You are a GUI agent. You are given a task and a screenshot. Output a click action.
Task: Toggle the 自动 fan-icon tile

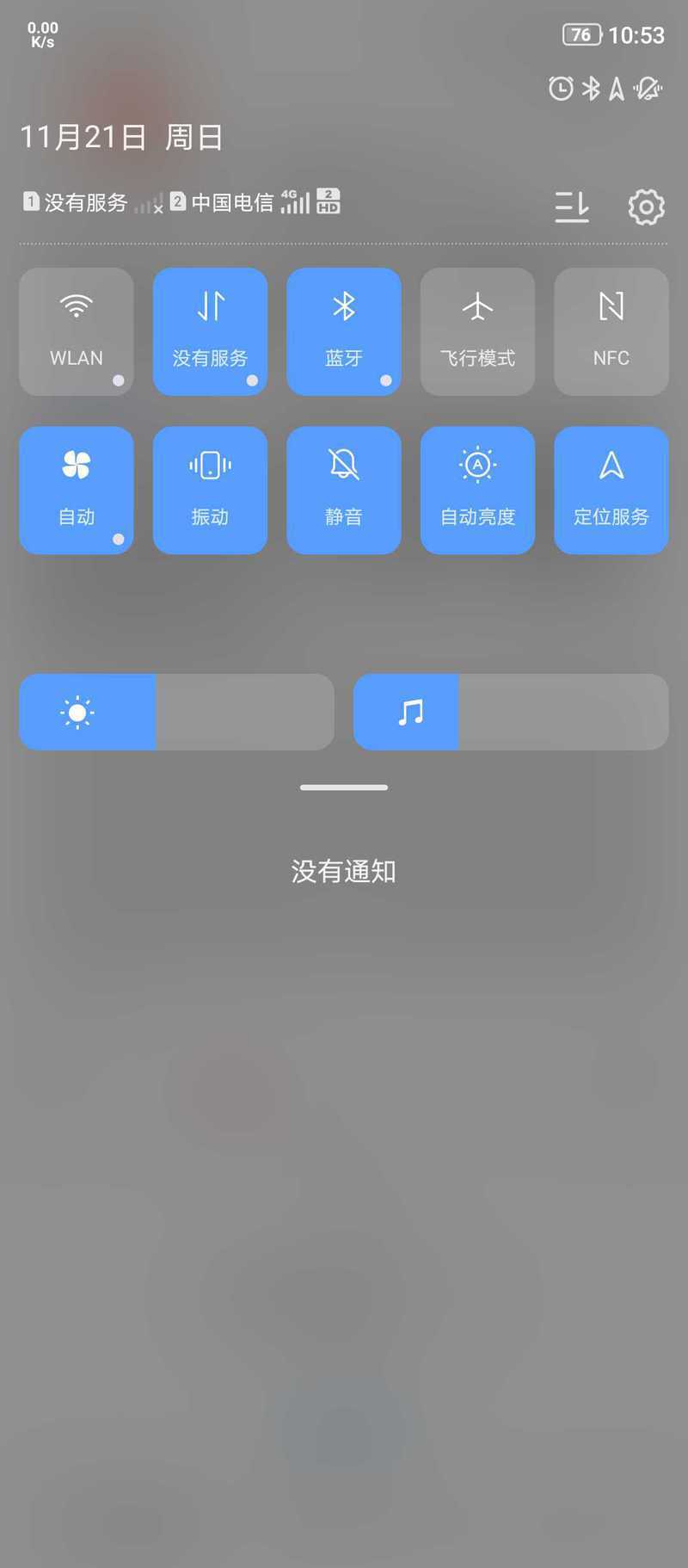[77, 491]
